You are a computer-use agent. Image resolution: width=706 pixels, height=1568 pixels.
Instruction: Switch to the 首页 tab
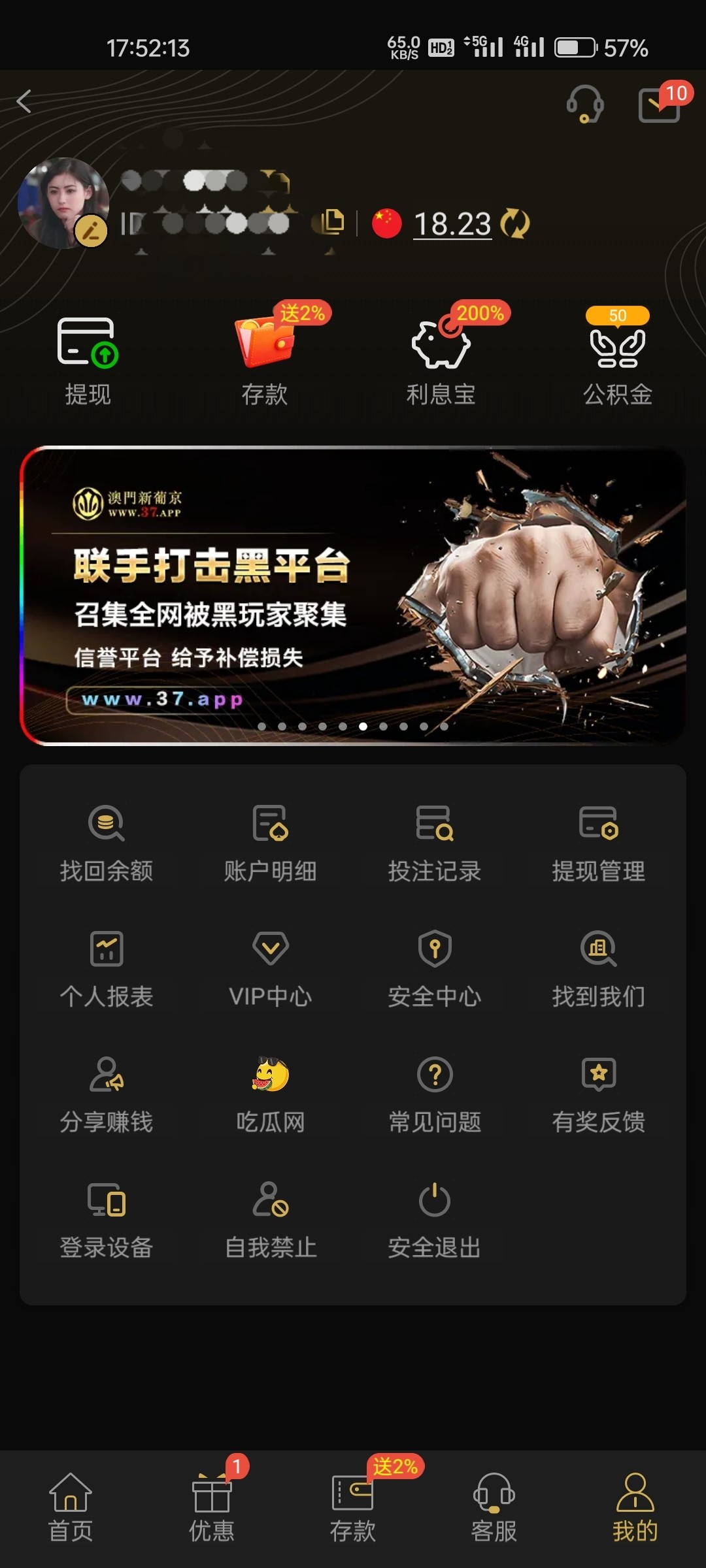(71, 1507)
